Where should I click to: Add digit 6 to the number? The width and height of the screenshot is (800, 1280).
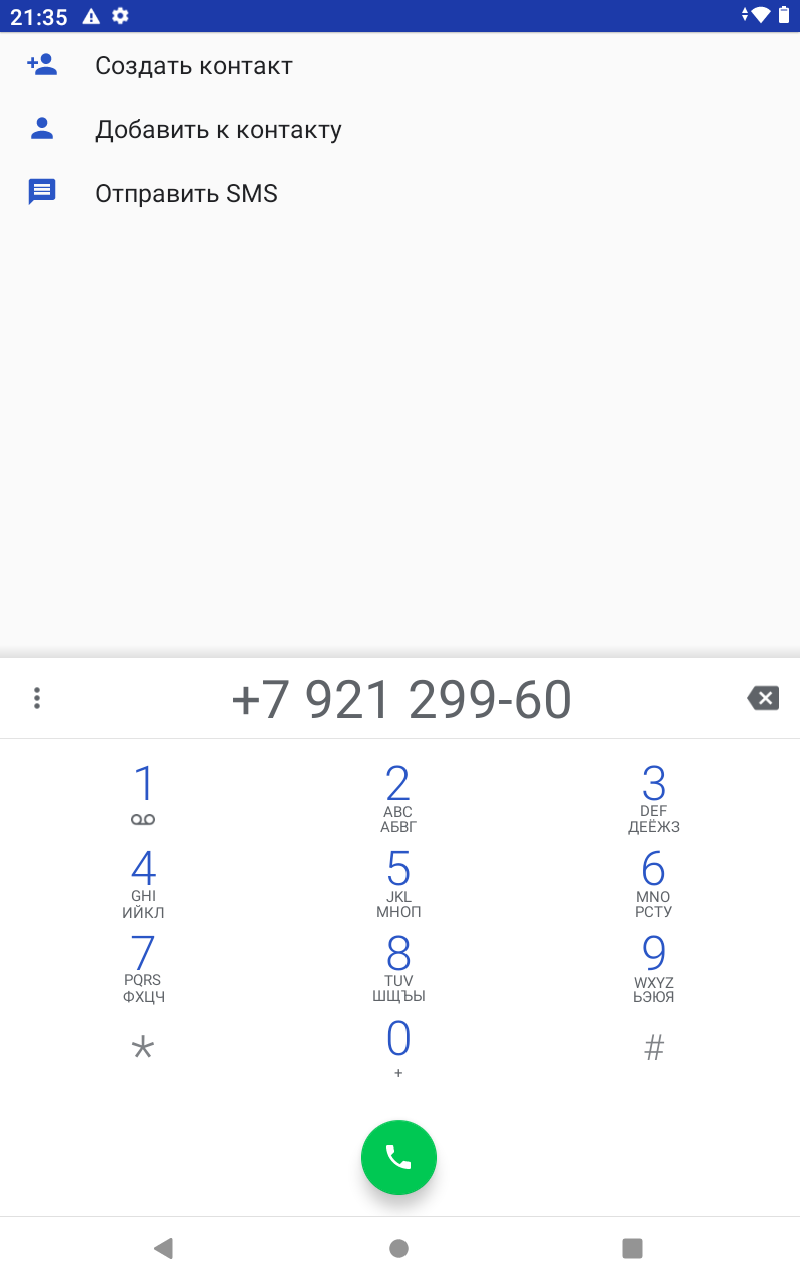coord(653,882)
